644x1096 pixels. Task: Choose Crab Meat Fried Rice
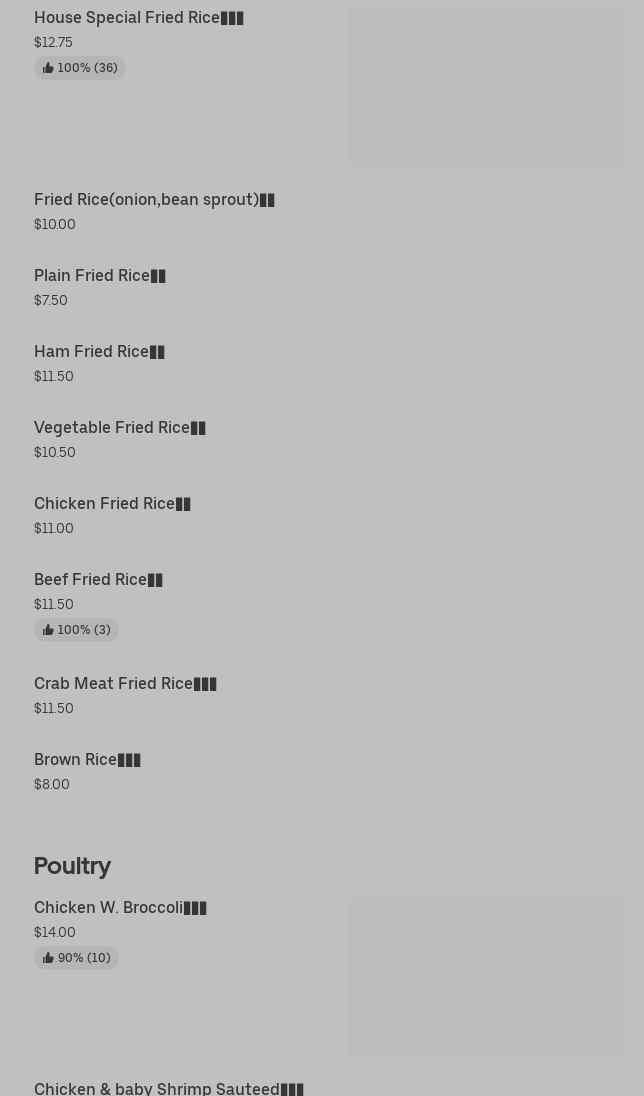[125, 684]
